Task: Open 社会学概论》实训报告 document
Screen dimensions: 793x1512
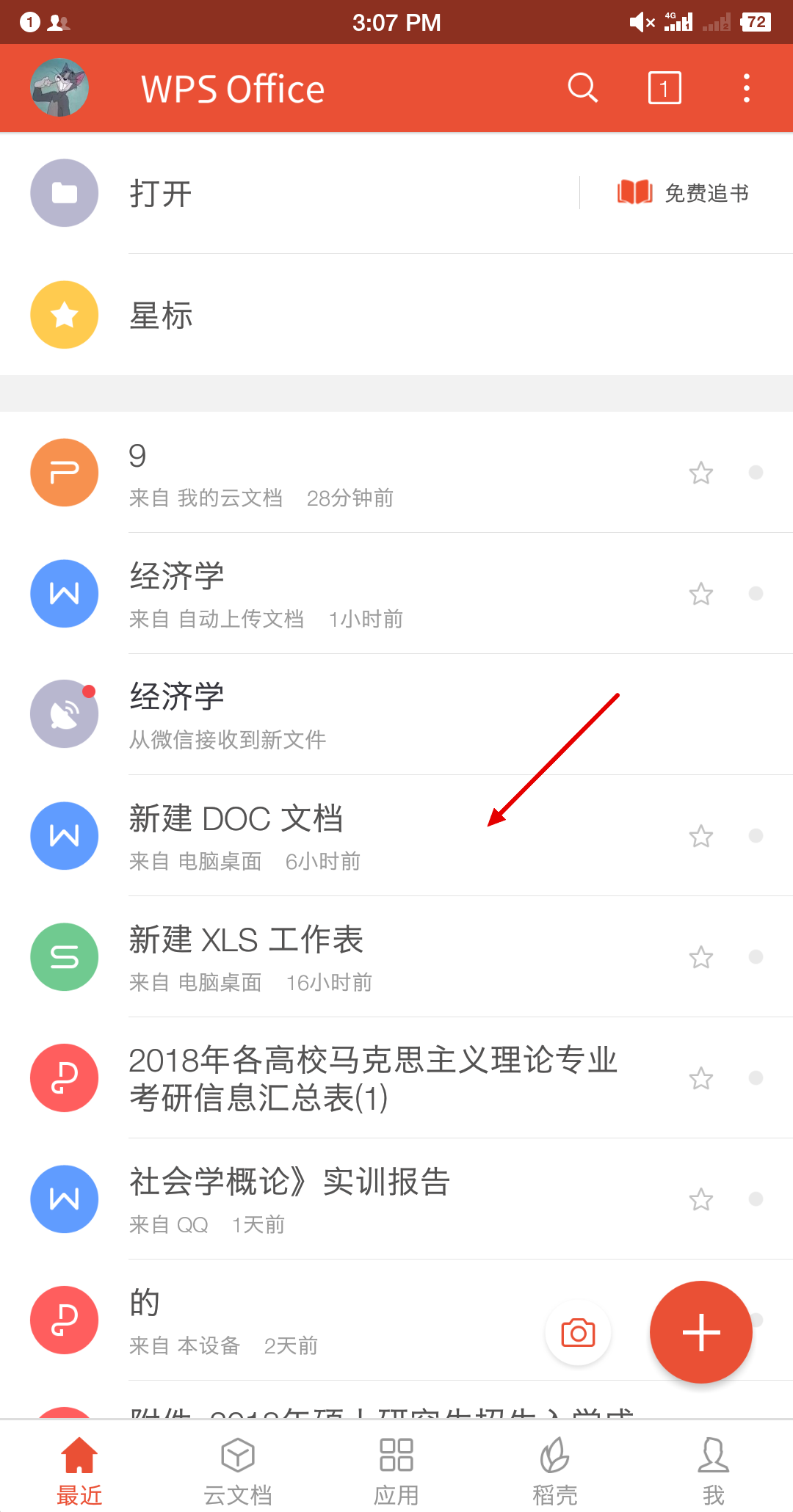Action: tap(294, 1199)
